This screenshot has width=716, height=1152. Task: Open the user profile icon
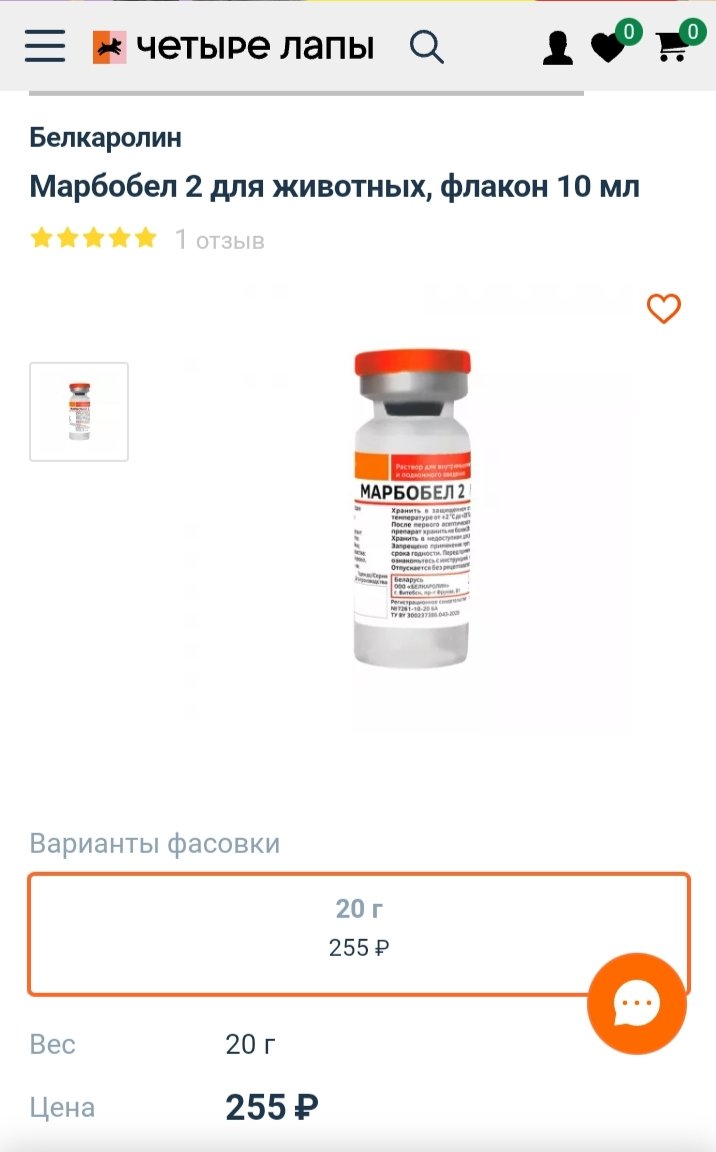(x=557, y=48)
